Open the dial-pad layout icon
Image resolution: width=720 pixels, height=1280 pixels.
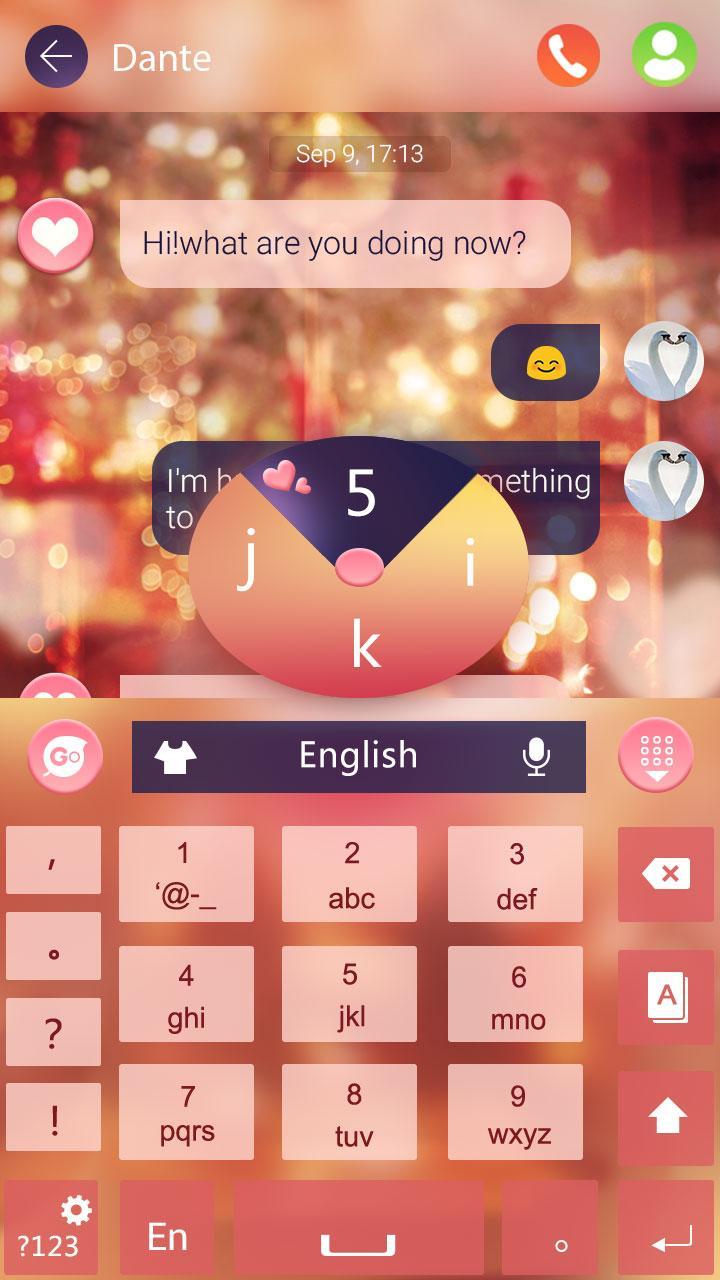(x=657, y=757)
